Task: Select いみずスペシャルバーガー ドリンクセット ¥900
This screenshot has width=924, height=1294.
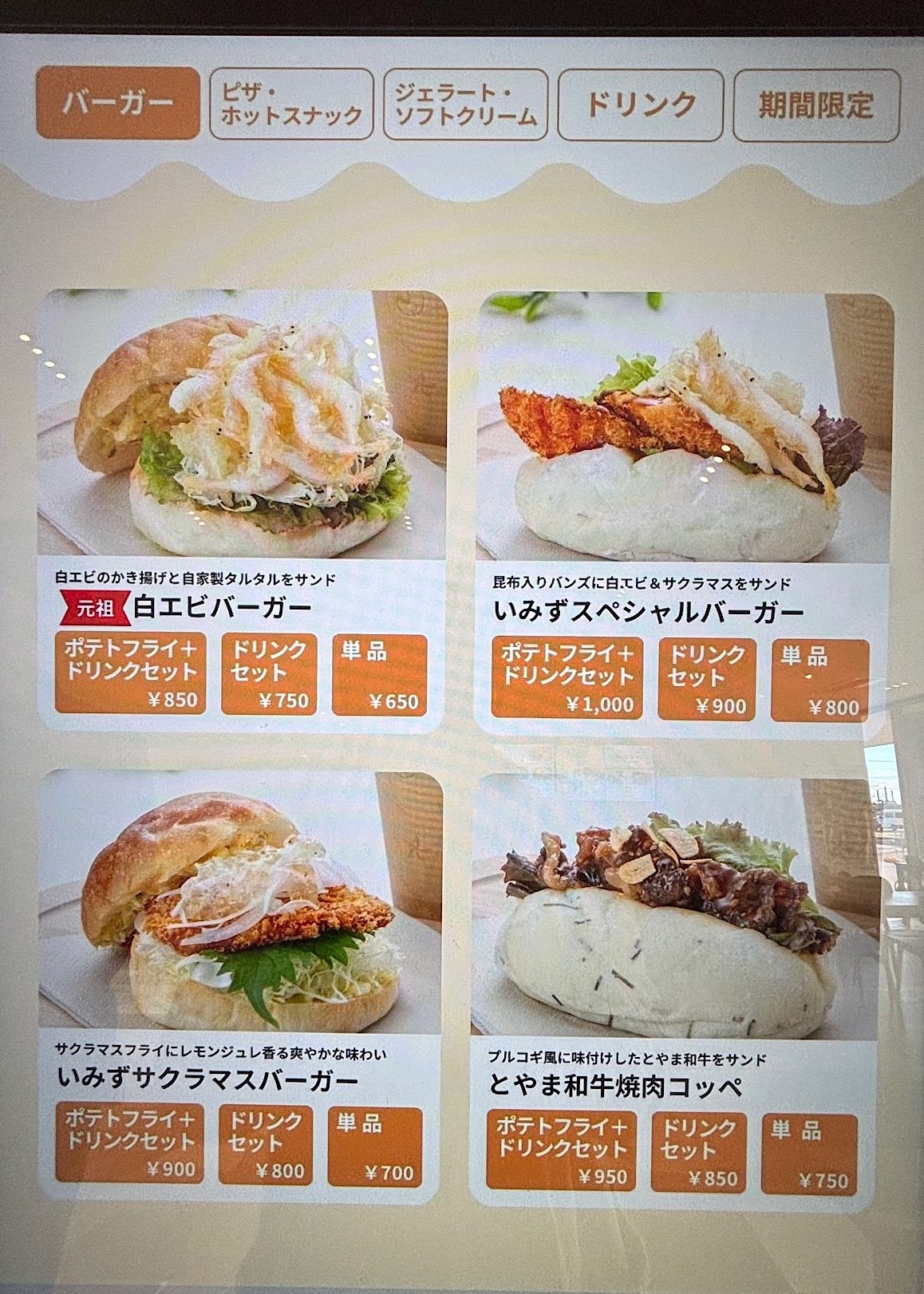Action: pyautogui.click(x=706, y=679)
